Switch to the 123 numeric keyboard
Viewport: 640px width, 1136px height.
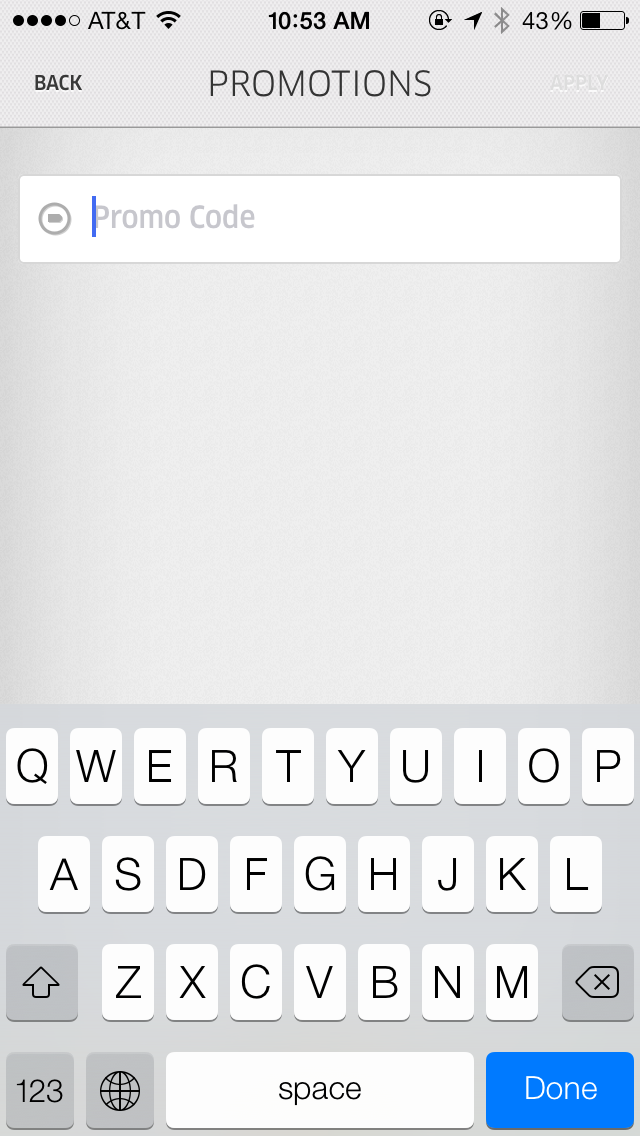(x=40, y=1090)
